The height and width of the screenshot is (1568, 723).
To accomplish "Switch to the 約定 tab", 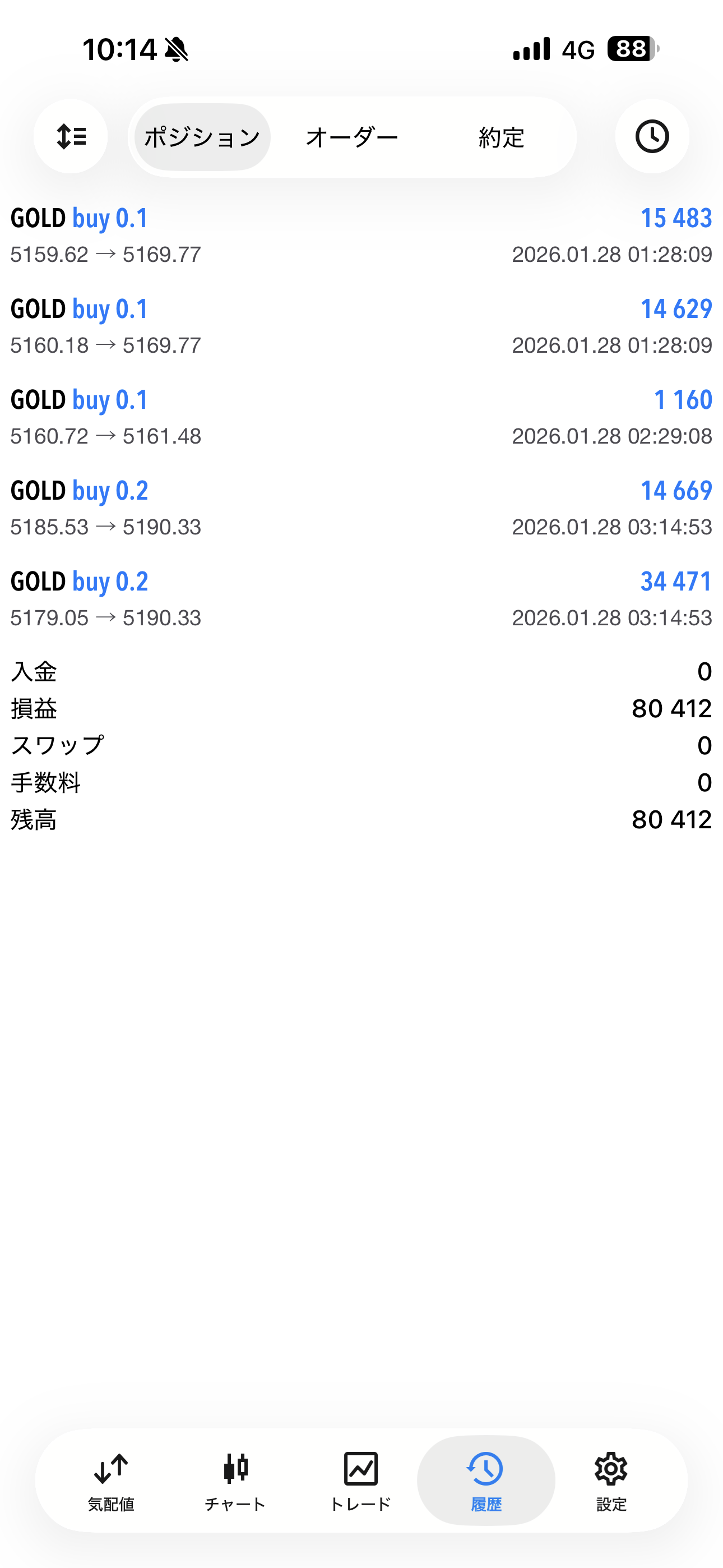I will [x=501, y=137].
